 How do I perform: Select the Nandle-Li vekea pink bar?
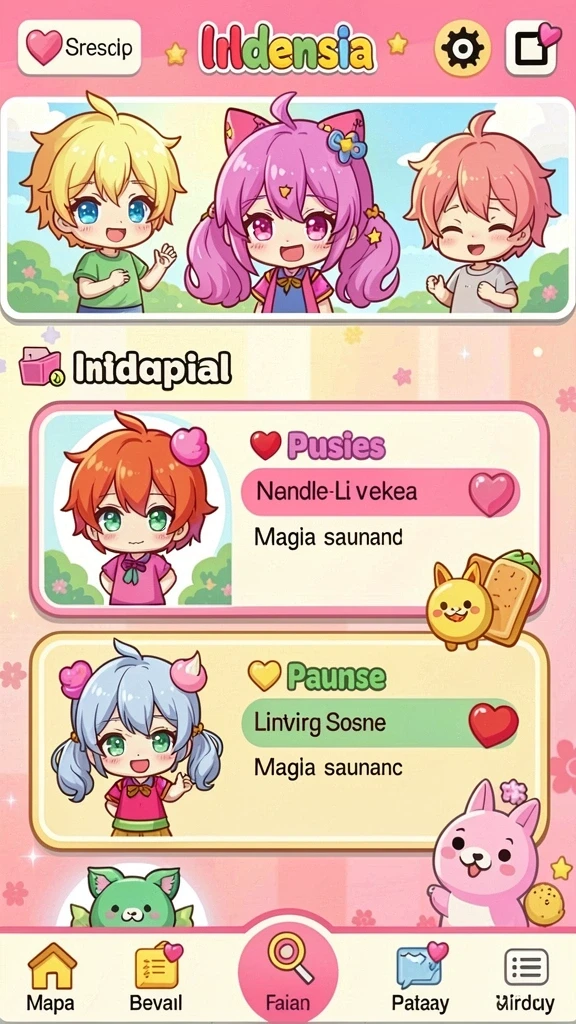[381, 492]
